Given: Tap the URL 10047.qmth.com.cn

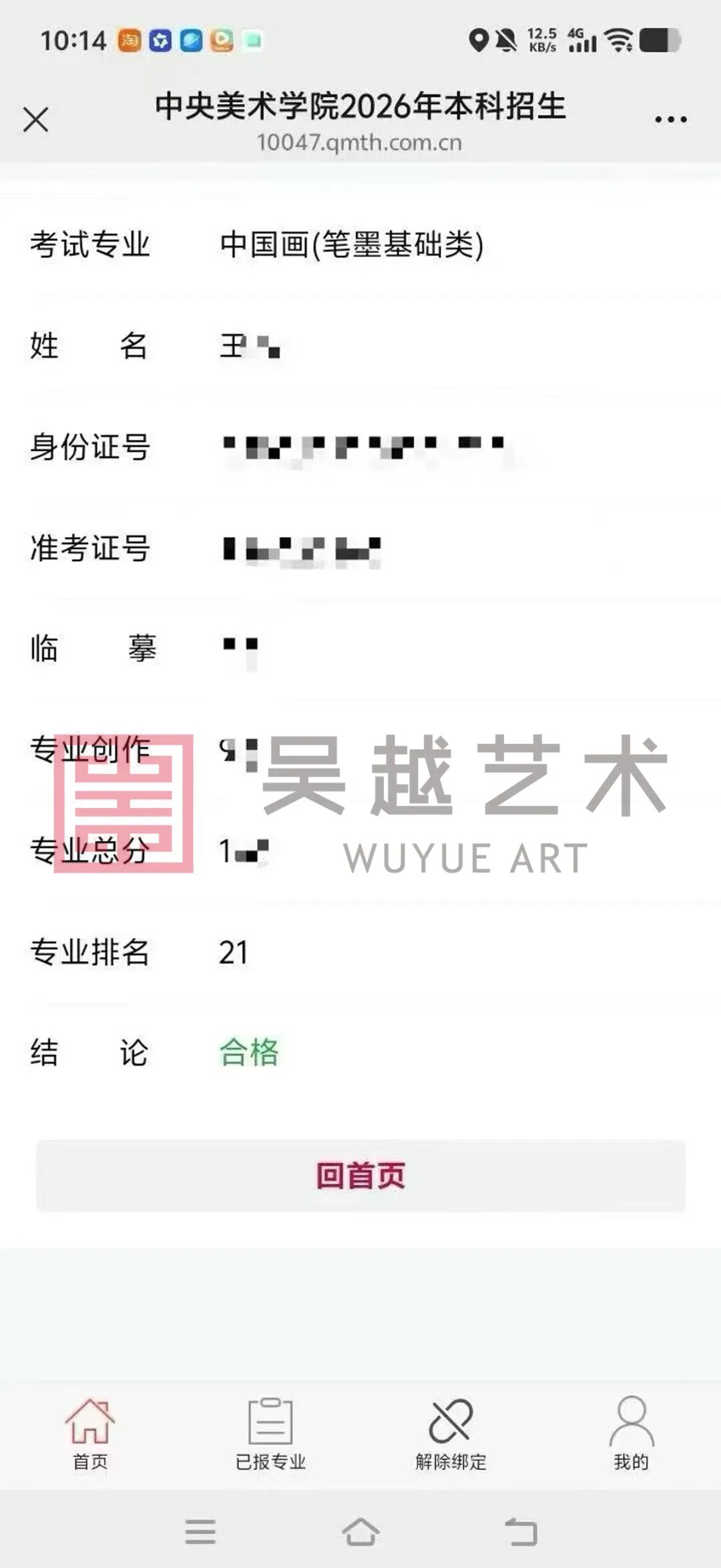Looking at the screenshot, I should click(x=360, y=142).
